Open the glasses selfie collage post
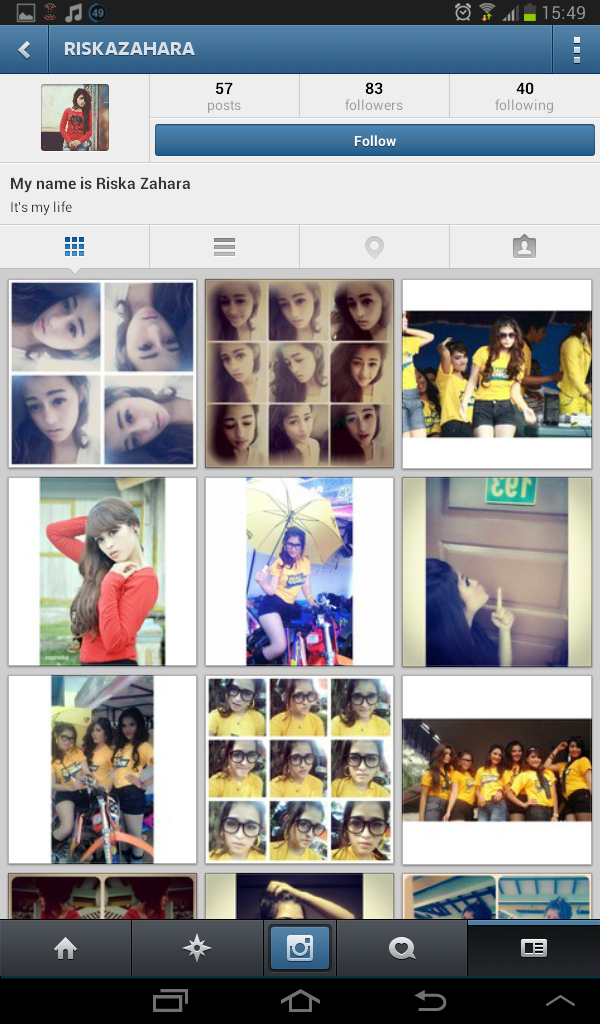The image size is (600, 1024). (299, 769)
